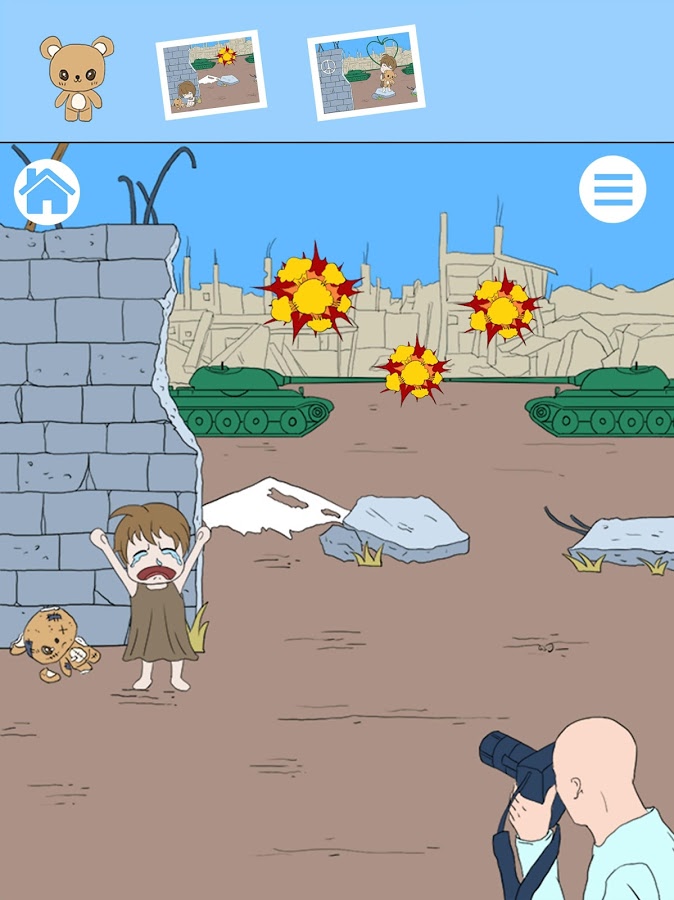Open the hamburger menu
Image resolution: width=674 pixels, height=900 pixels.
[x=612, y=189]
